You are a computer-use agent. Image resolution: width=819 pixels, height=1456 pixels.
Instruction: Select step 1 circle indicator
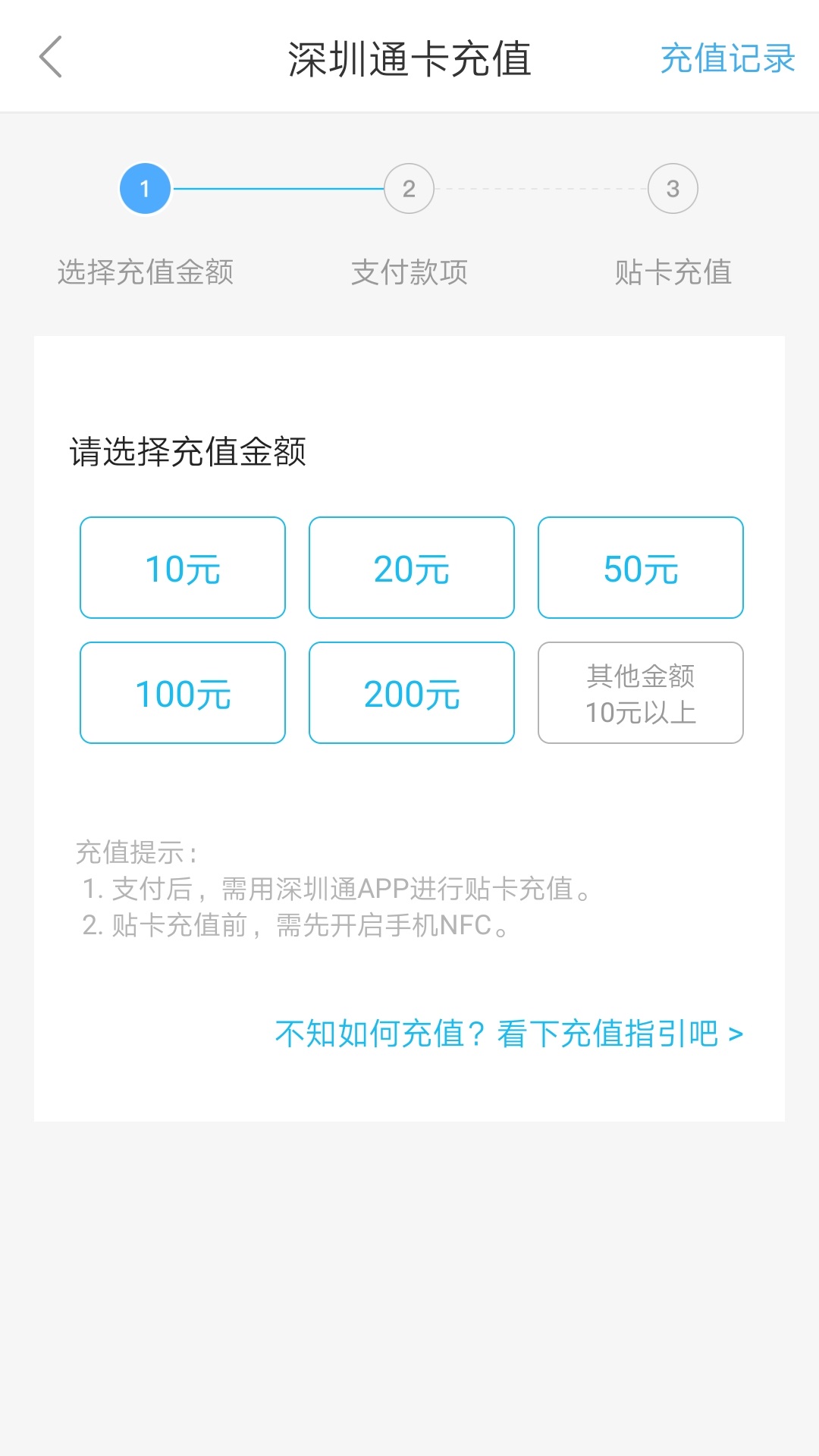(144, 189)
